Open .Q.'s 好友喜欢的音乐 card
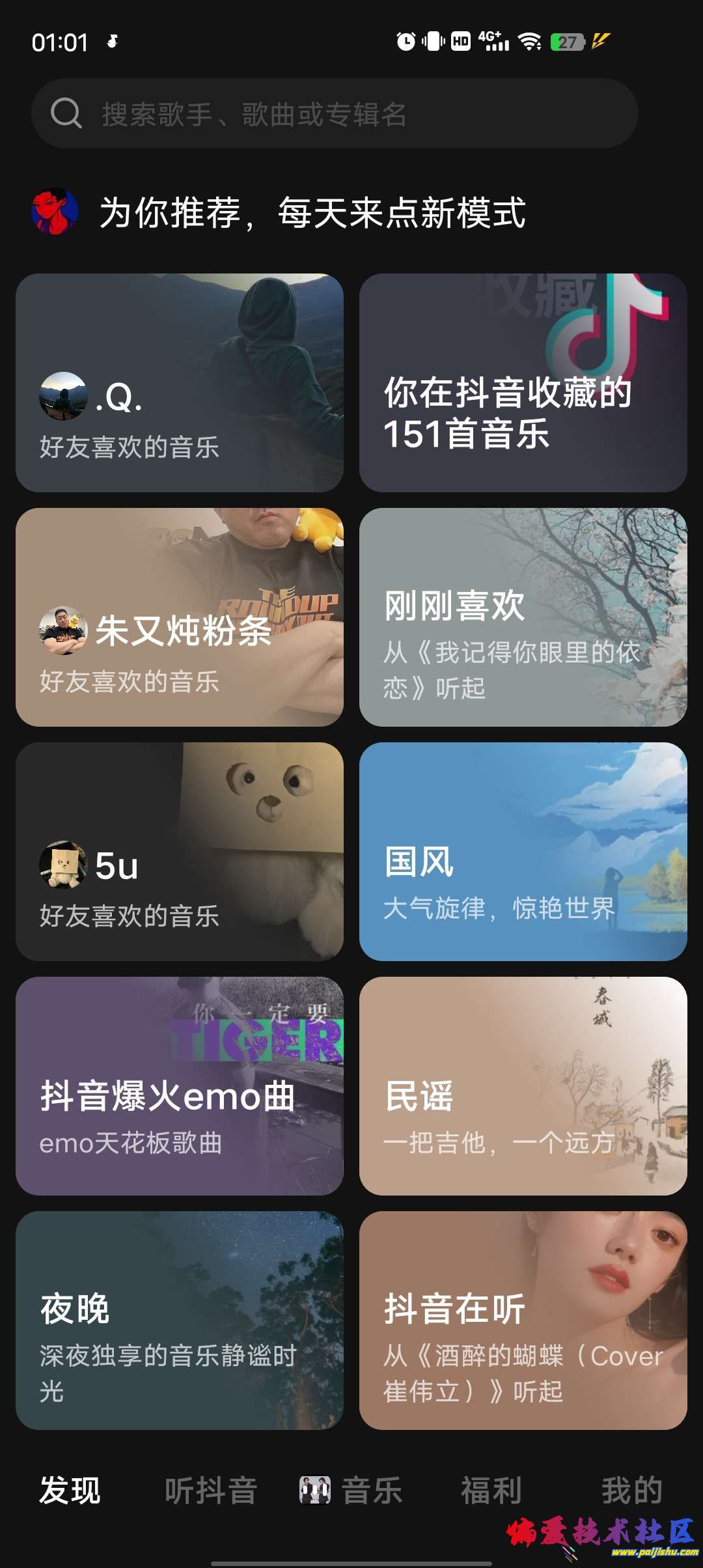 click(180, 383)
